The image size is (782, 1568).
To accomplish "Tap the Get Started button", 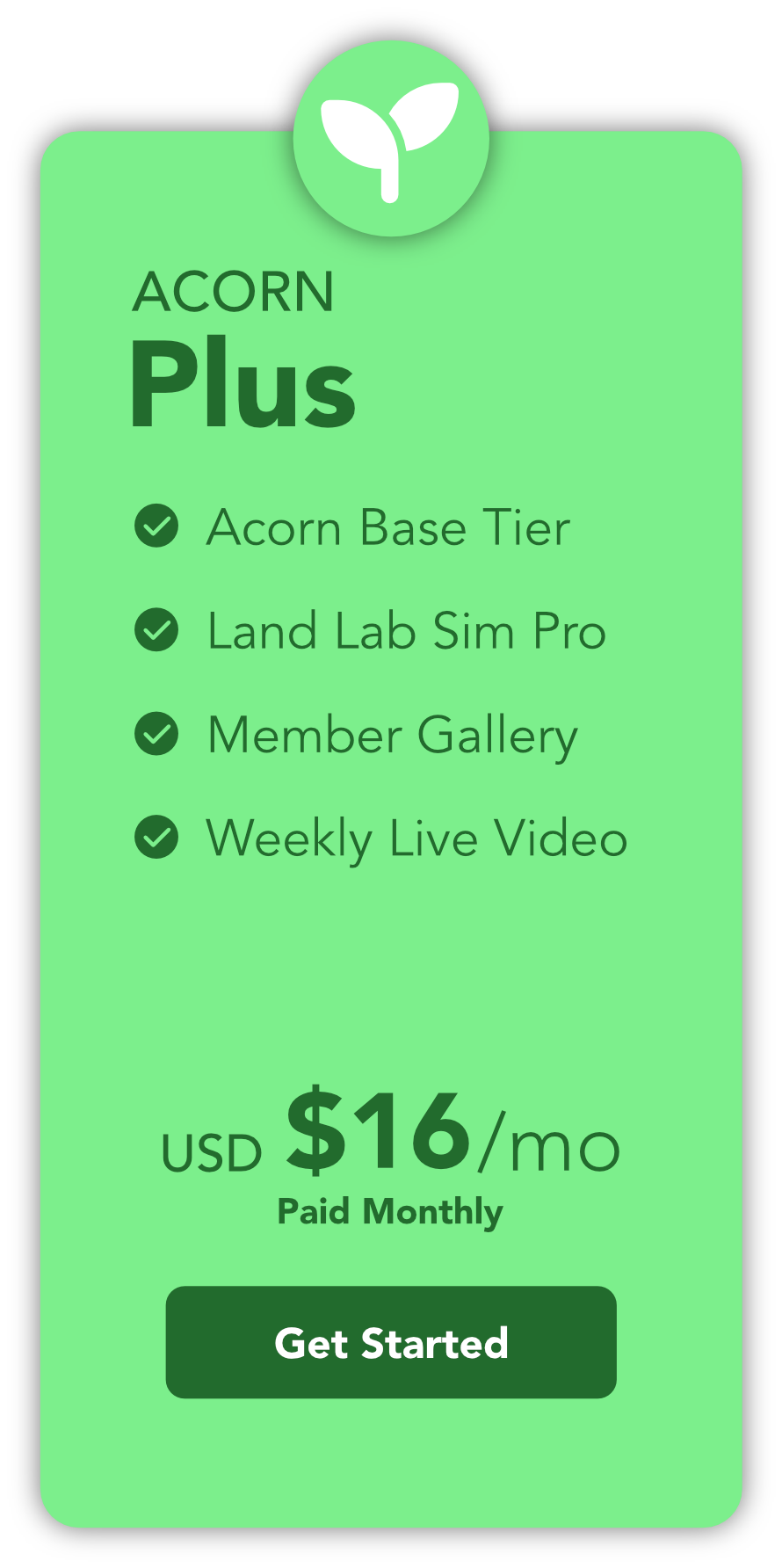I will click(x=391, y=1342).
